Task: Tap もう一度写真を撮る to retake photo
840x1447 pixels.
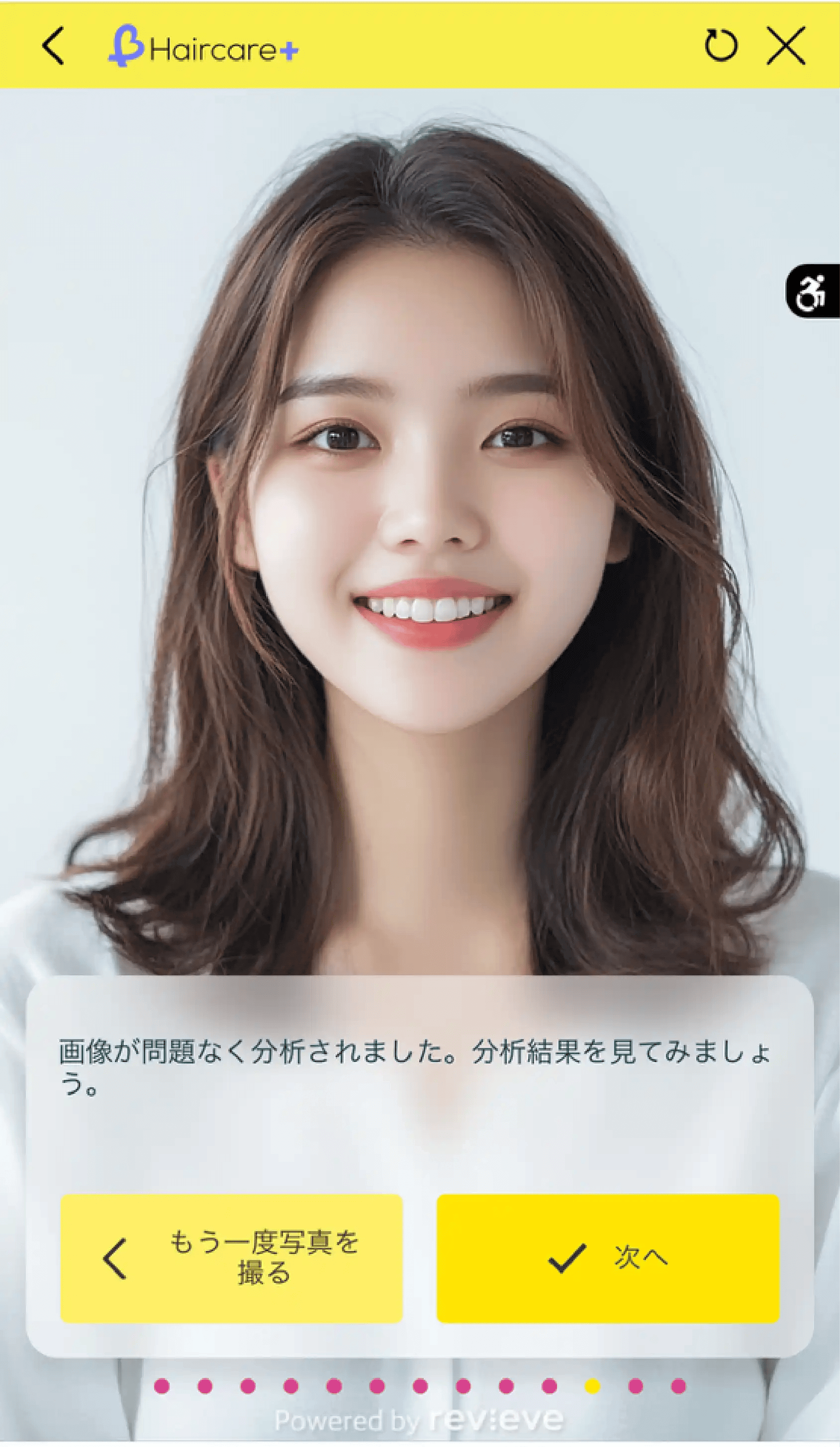Action: click(x=231, y=1258)
